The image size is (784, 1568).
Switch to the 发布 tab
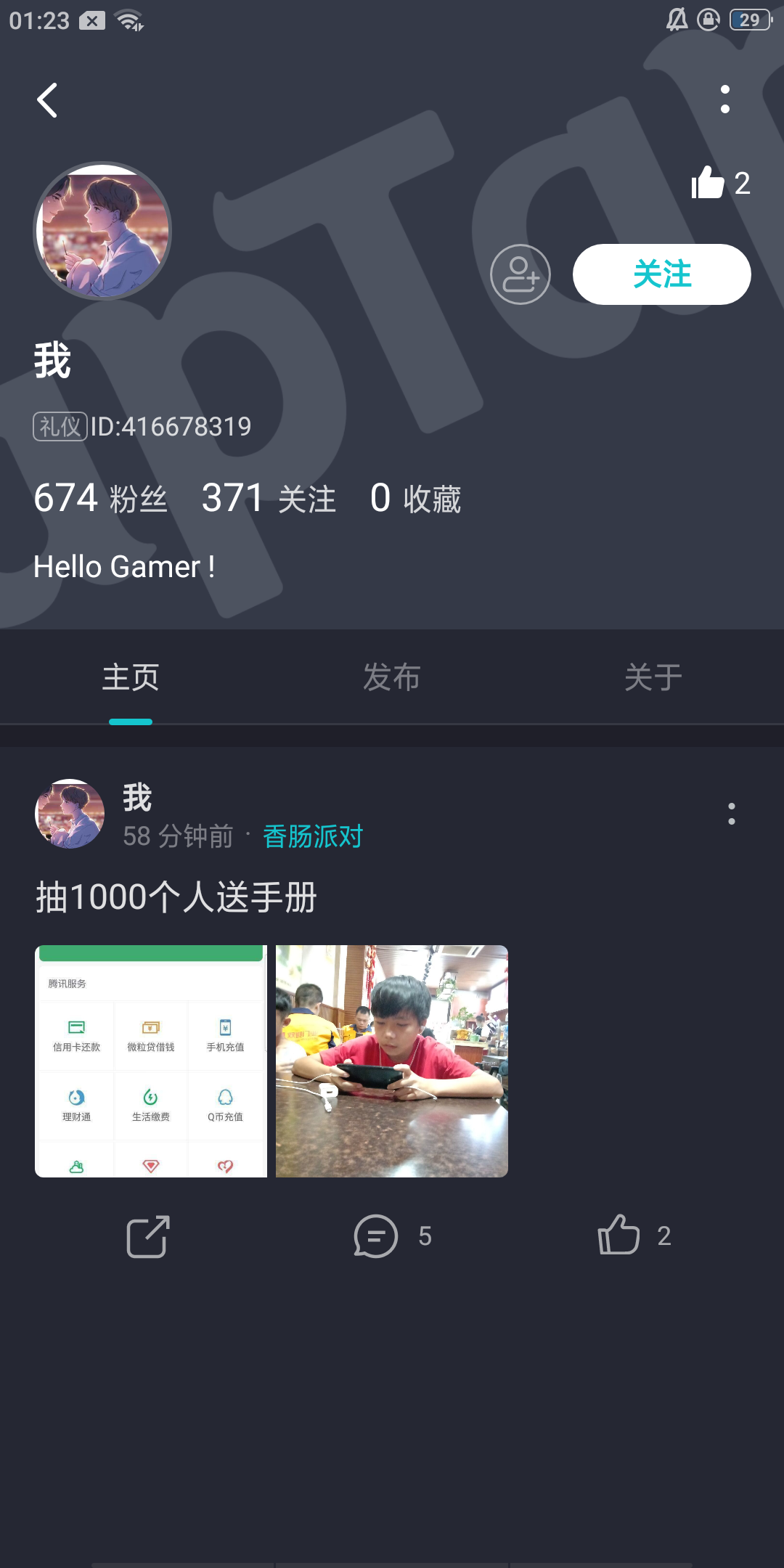(392, 677)
